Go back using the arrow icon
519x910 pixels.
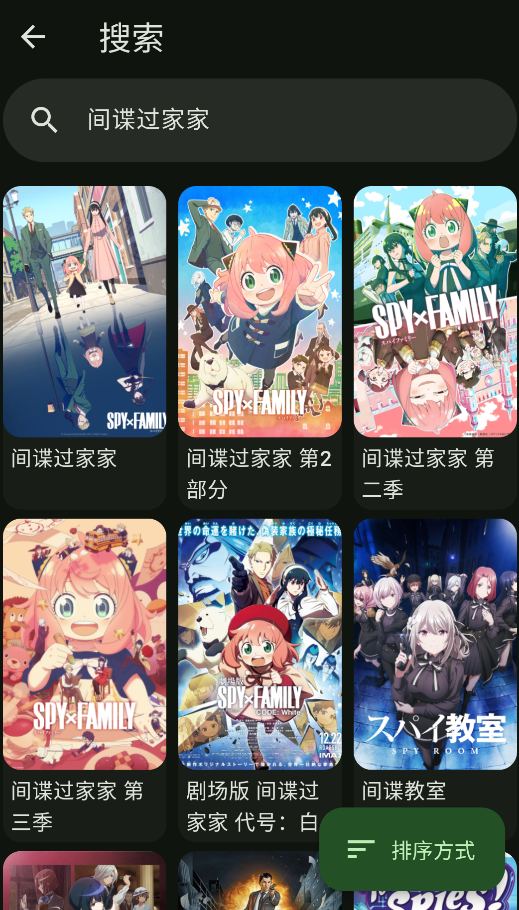[x=33, y=37]
